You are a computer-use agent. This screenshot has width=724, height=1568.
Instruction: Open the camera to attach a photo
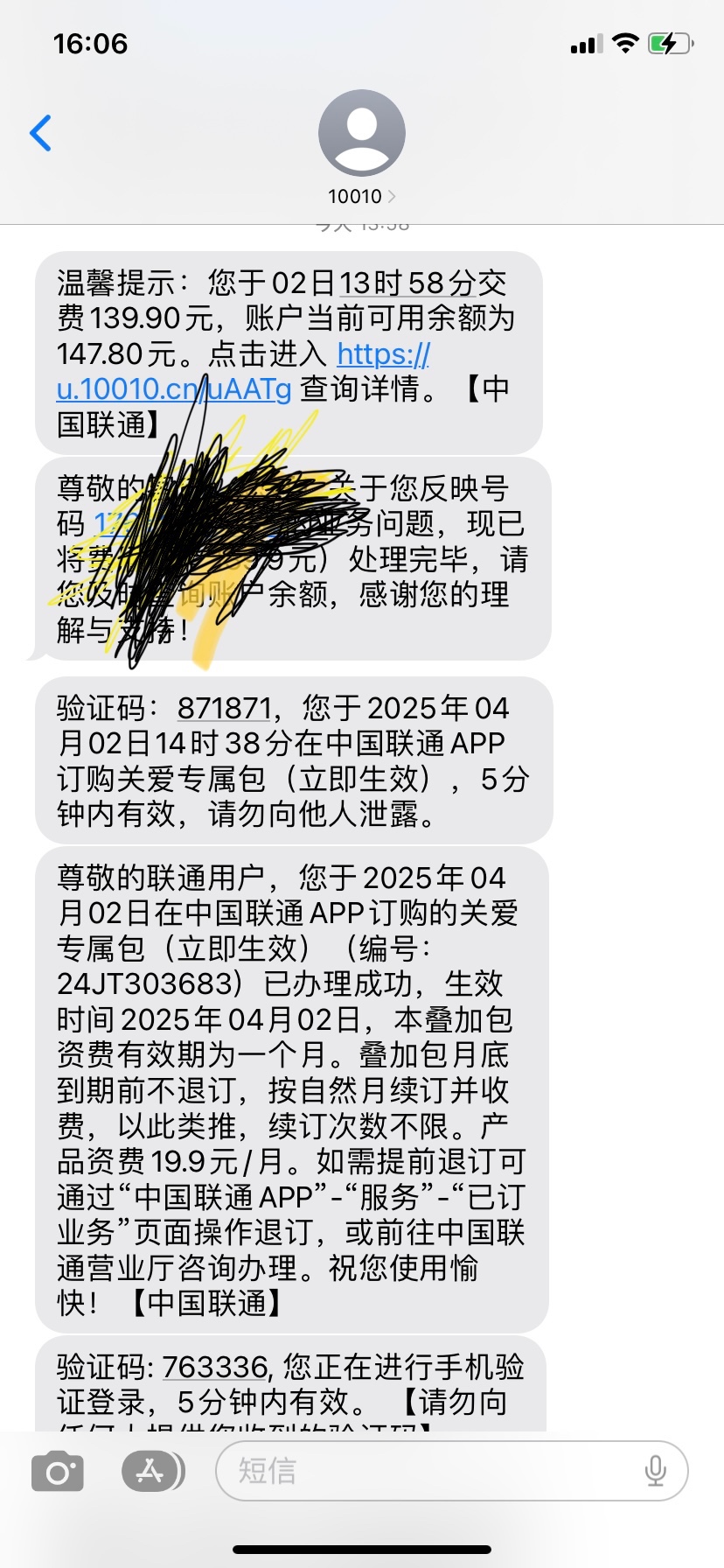pyautogui.click(x=58, y=1472)
